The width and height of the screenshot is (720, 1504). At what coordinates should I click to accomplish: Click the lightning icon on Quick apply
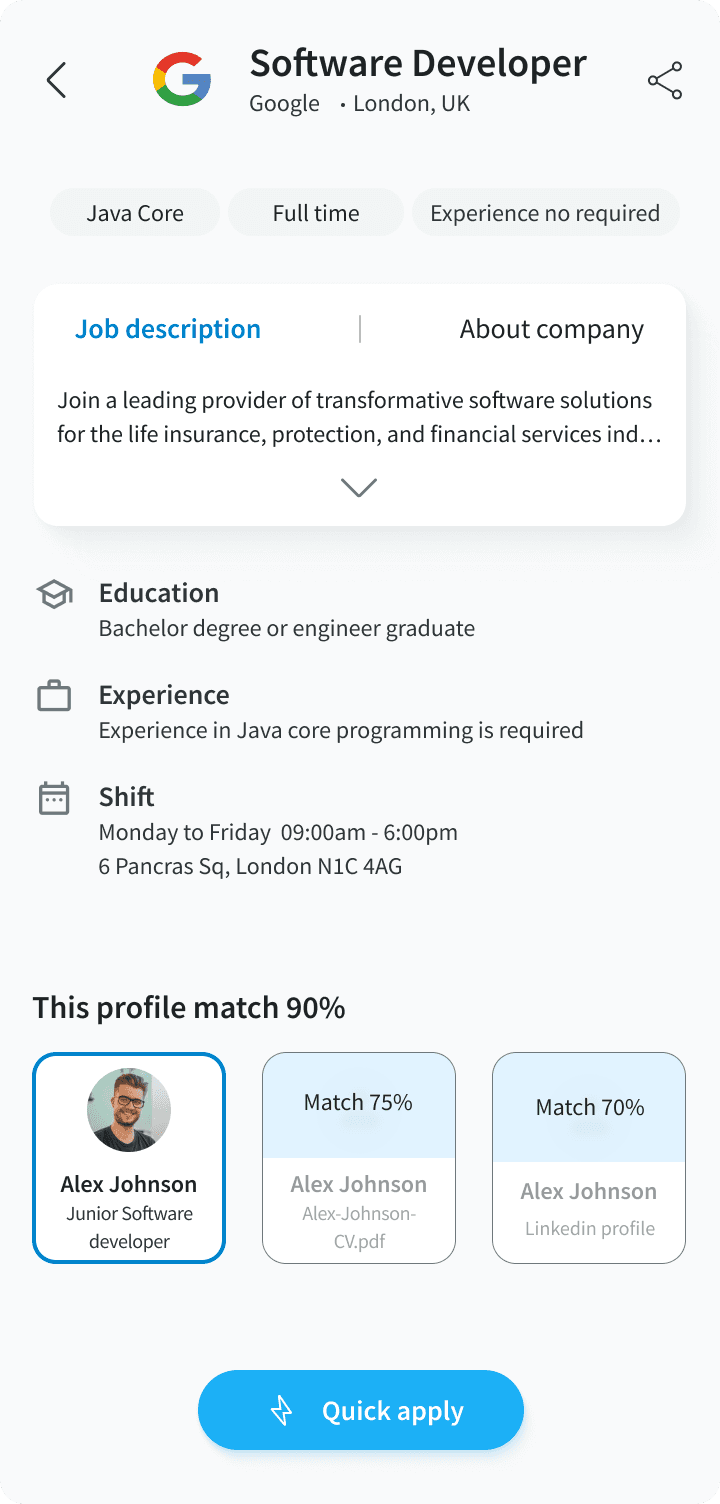281,1410
